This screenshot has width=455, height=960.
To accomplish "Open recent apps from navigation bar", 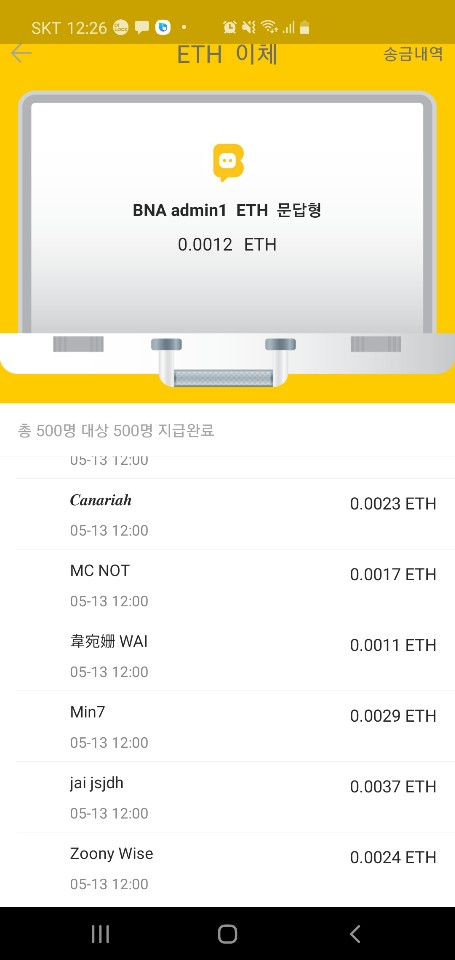I will pos(100,934).
